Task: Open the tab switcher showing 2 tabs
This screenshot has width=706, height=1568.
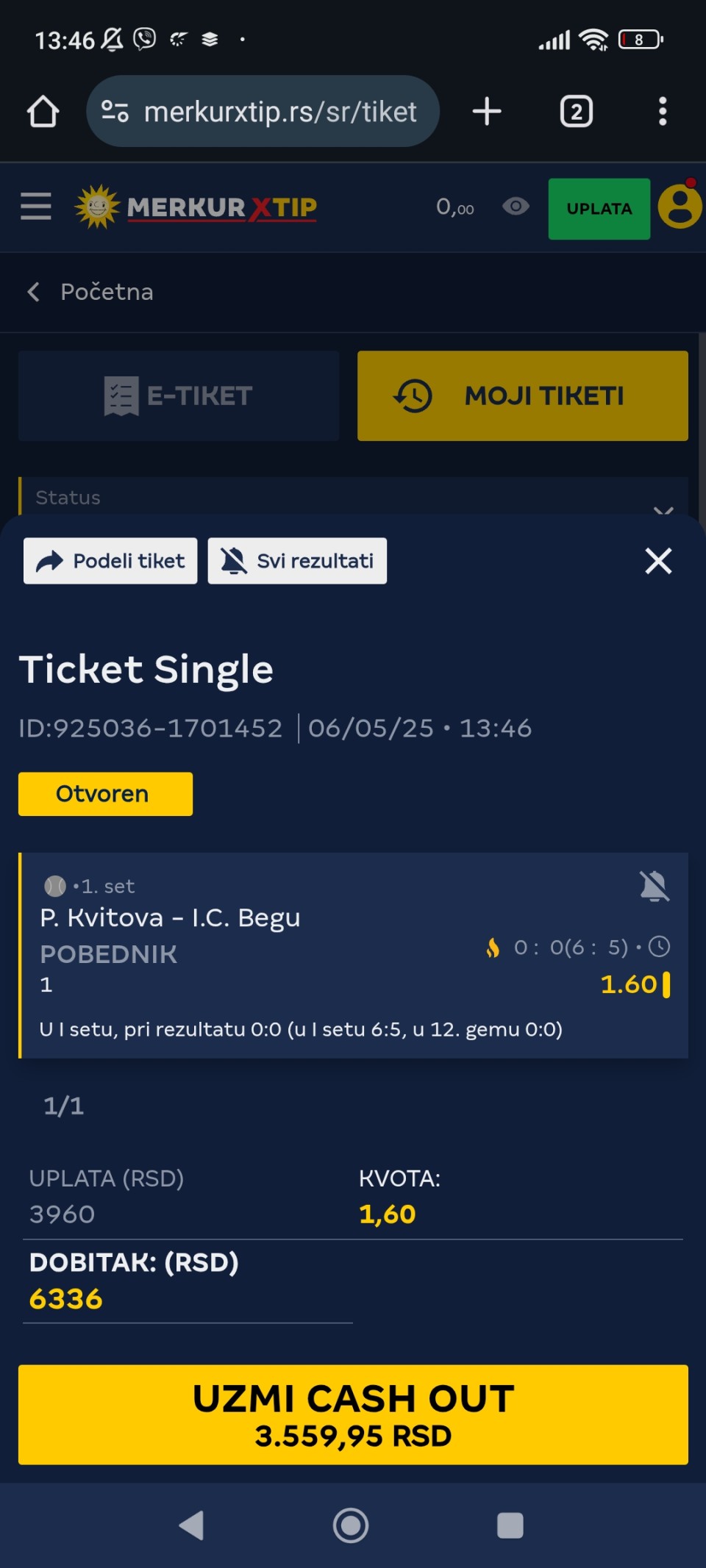Action: click(x=577, y=112)
